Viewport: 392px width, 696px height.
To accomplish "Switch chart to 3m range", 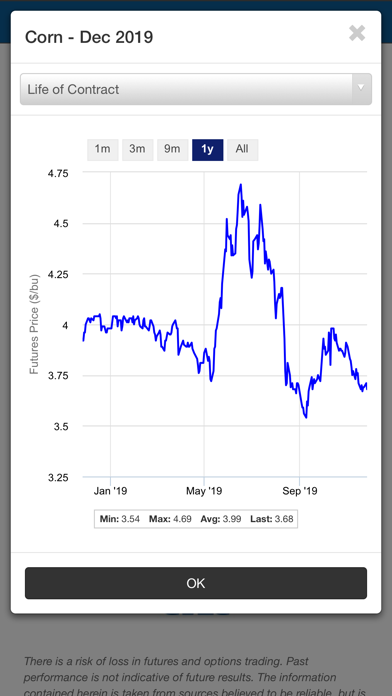I will coord(137,150).
